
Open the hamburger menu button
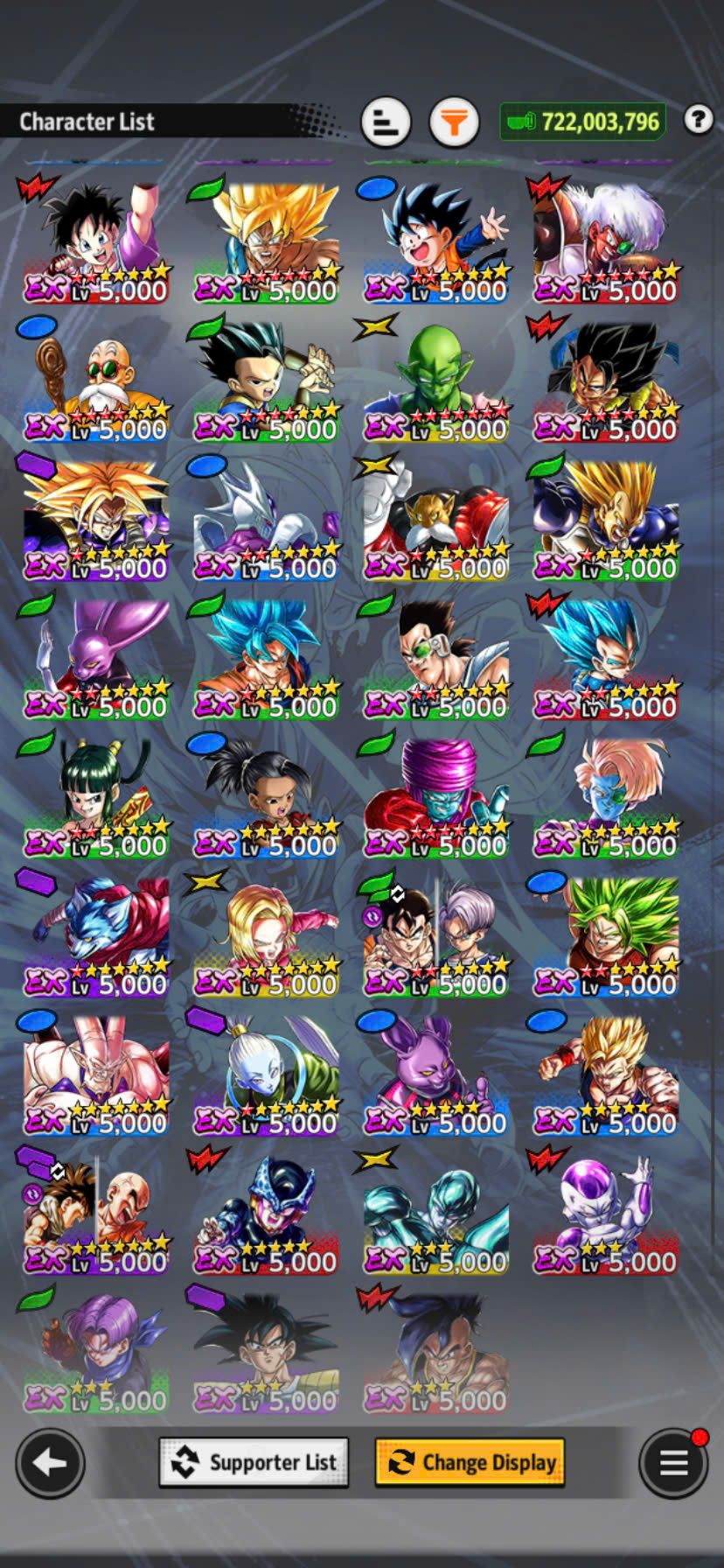672,1462
